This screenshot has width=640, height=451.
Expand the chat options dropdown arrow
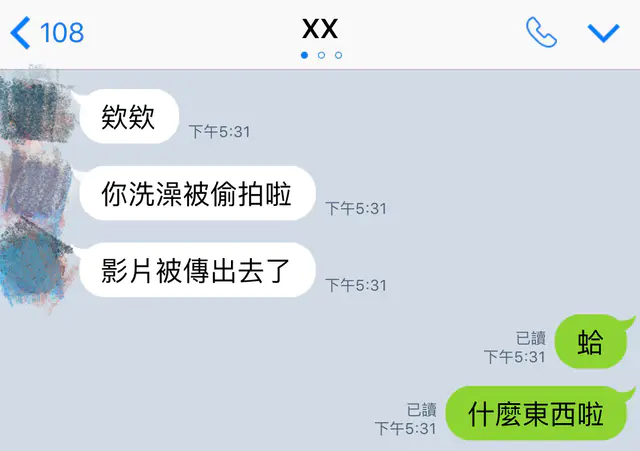[603, 33]
